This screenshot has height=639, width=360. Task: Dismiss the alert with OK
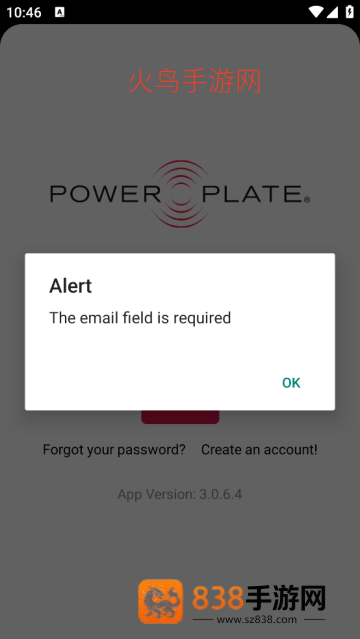pyautogui.click(x=291, y=383)
